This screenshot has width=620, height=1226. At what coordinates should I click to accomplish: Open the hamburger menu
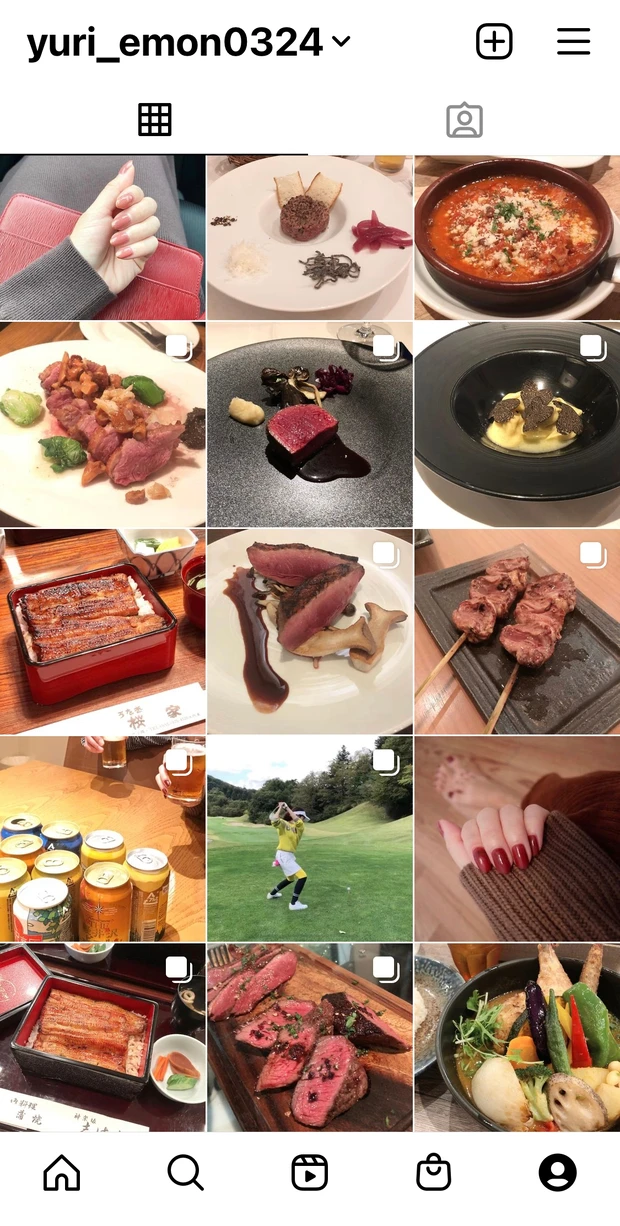pos(573,42)
